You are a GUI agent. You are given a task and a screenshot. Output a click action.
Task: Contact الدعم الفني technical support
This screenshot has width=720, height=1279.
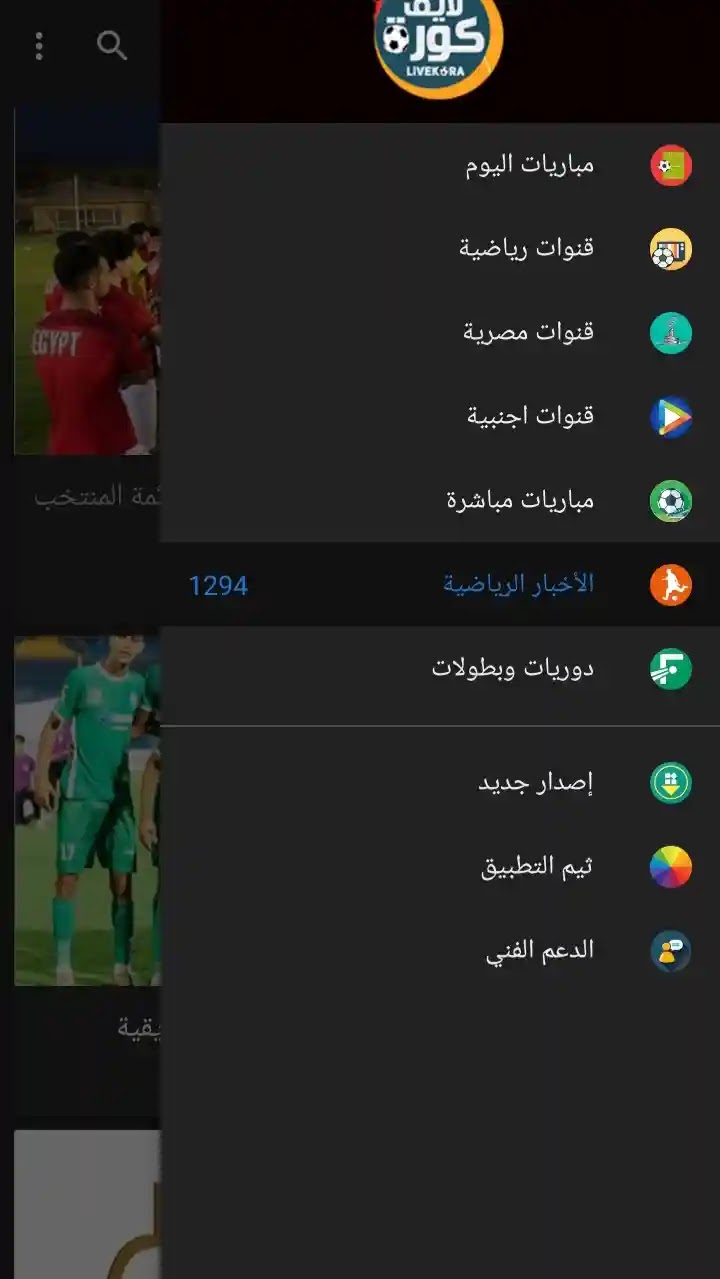pyautogui.click(x=540, y=950)
